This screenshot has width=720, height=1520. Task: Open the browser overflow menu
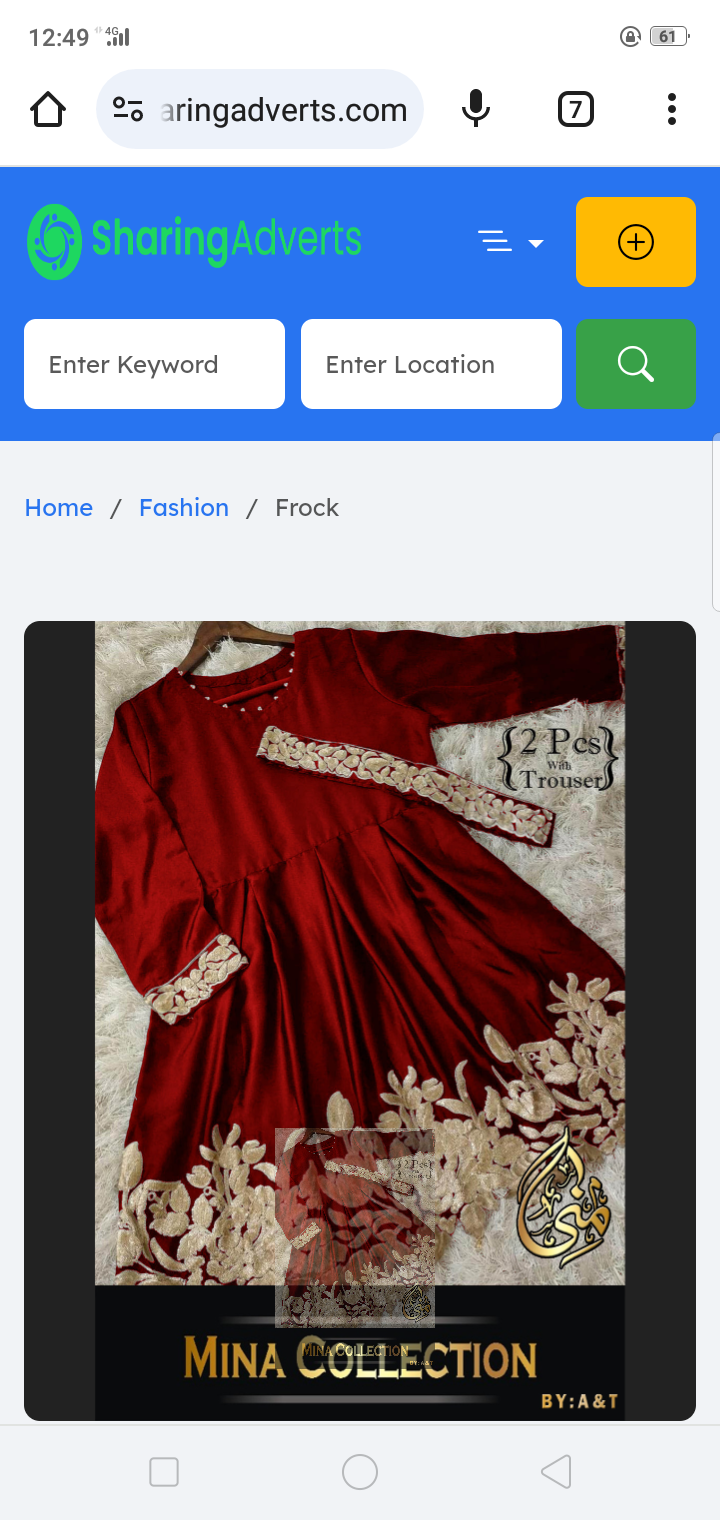pyautogui.click(x=671, y=109)
